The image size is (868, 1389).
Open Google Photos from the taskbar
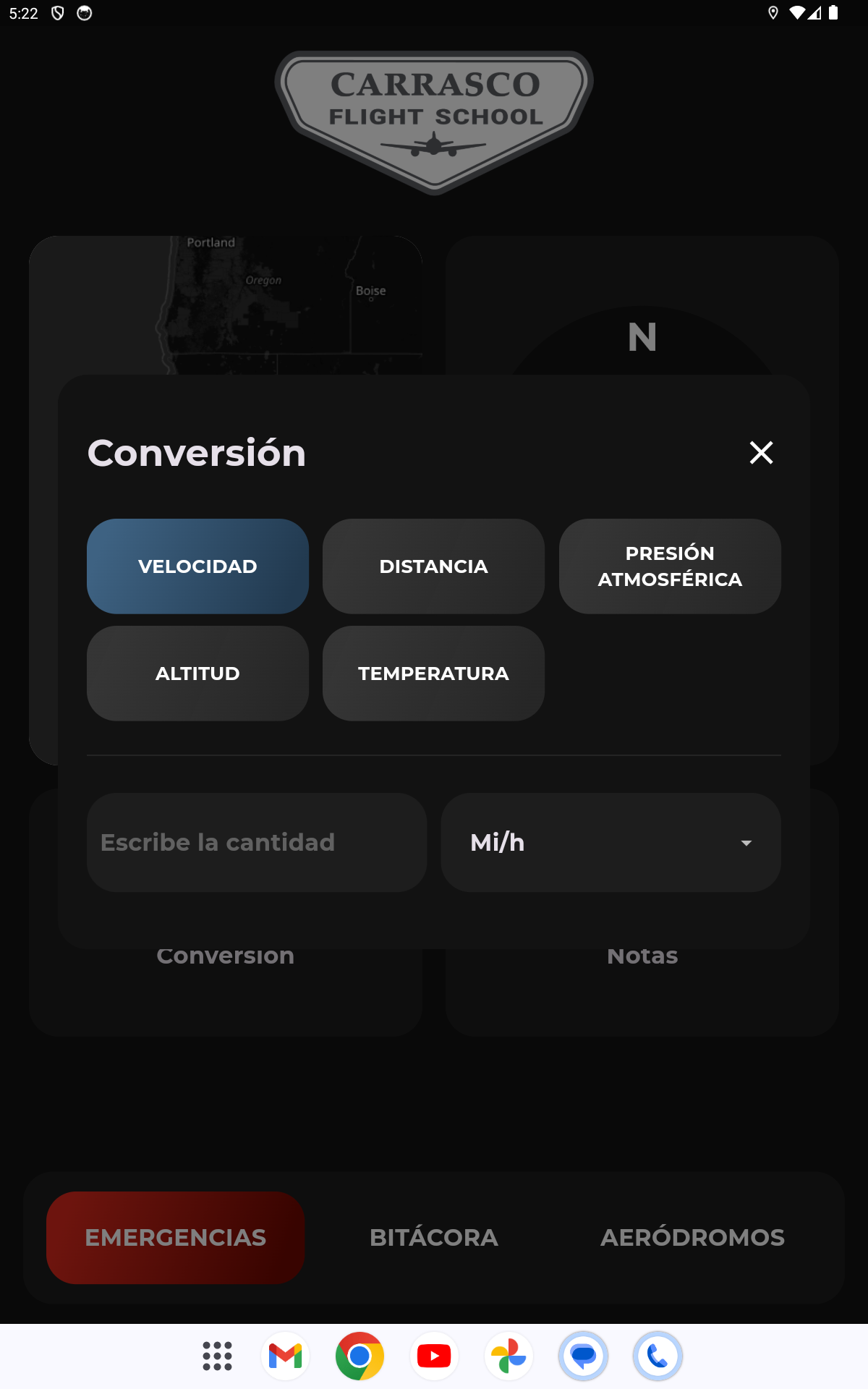[x=509, y=1356]
